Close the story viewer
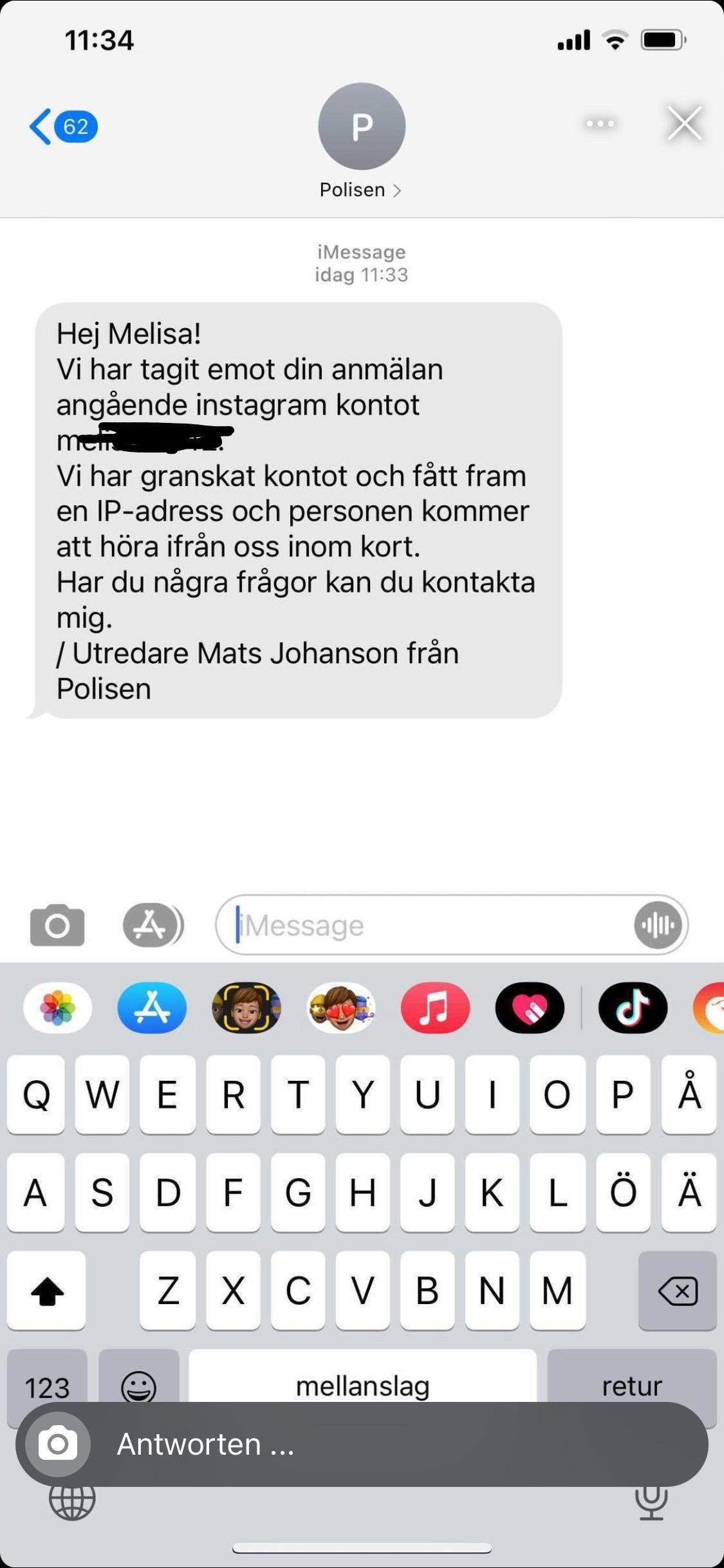 click(684, 124)
